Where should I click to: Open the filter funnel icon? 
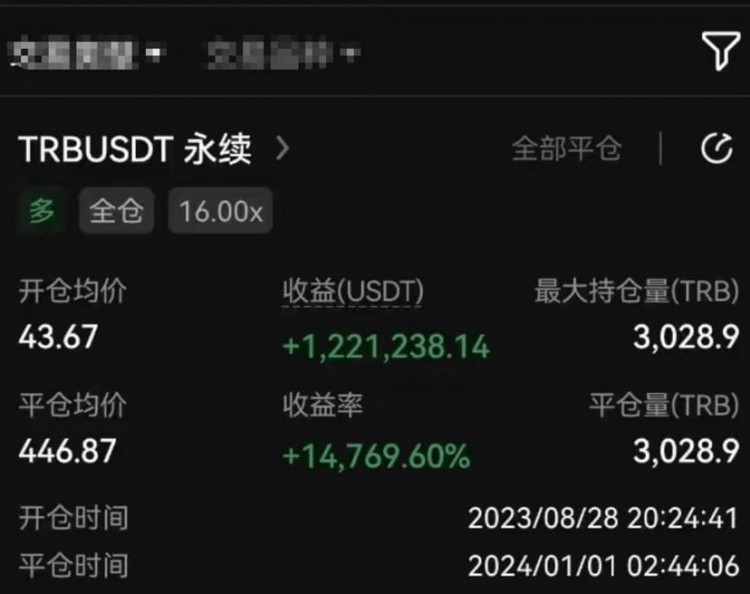(x=721, y=50)
